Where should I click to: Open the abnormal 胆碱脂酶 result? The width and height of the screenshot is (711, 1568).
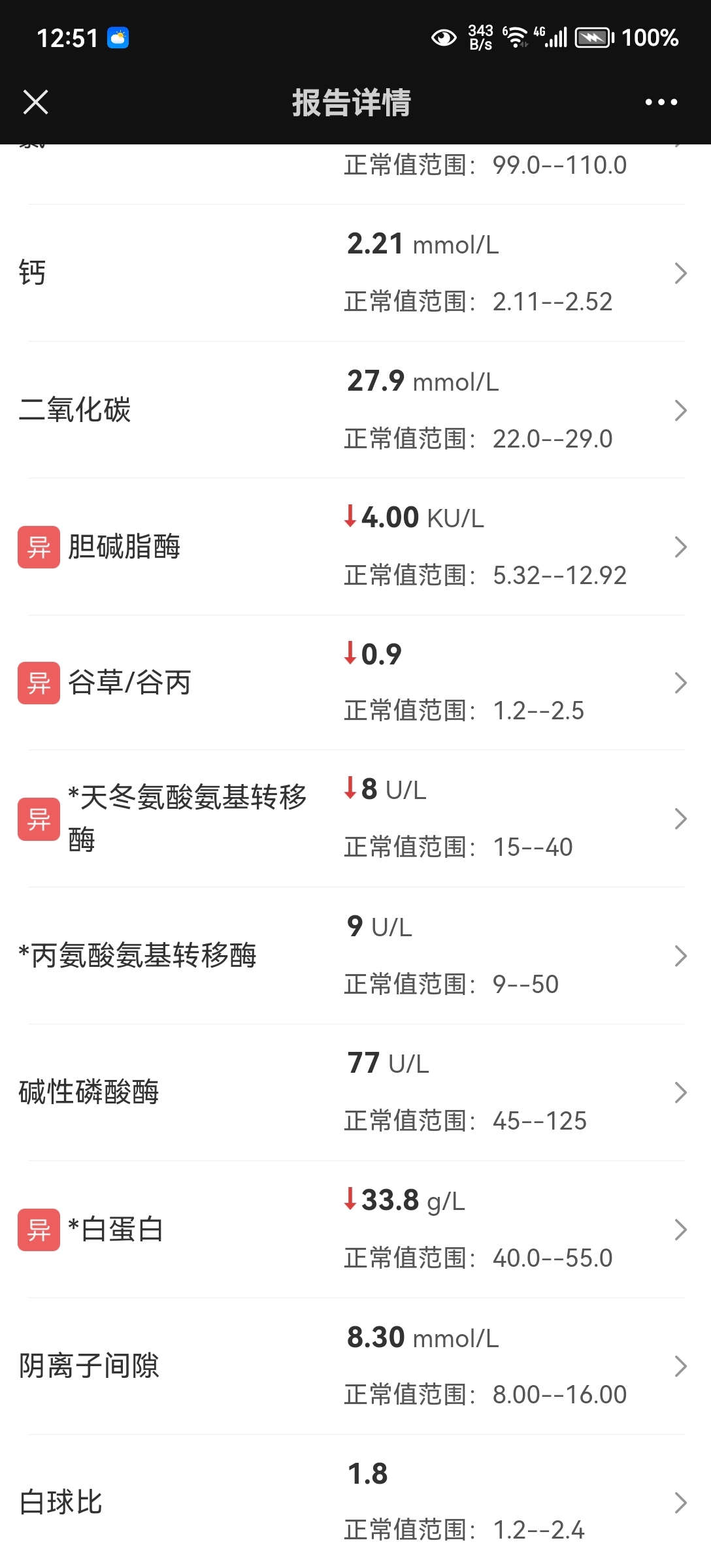(355, 547)
